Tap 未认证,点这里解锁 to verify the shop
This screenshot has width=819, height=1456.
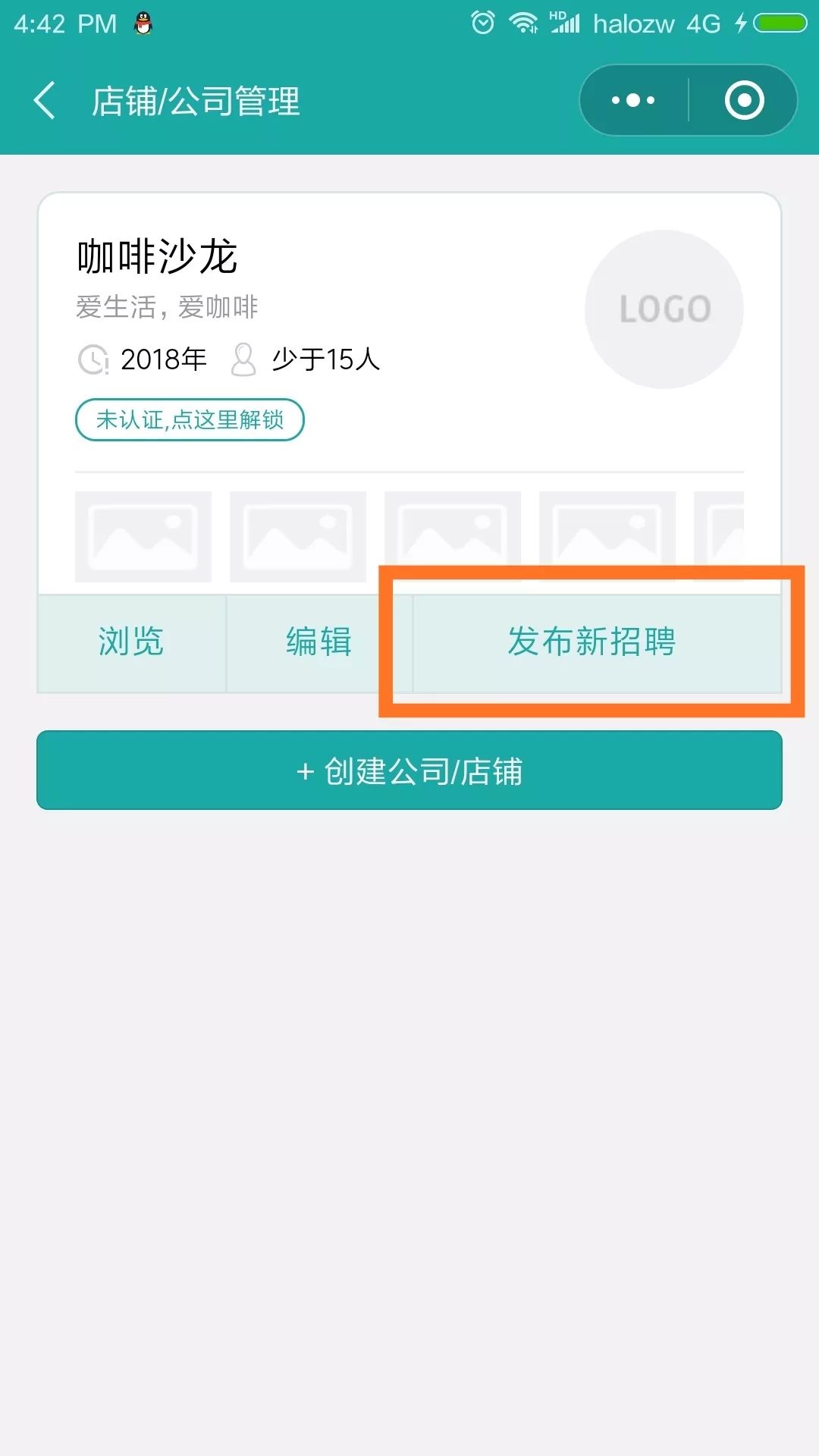(x=190, y=419)
